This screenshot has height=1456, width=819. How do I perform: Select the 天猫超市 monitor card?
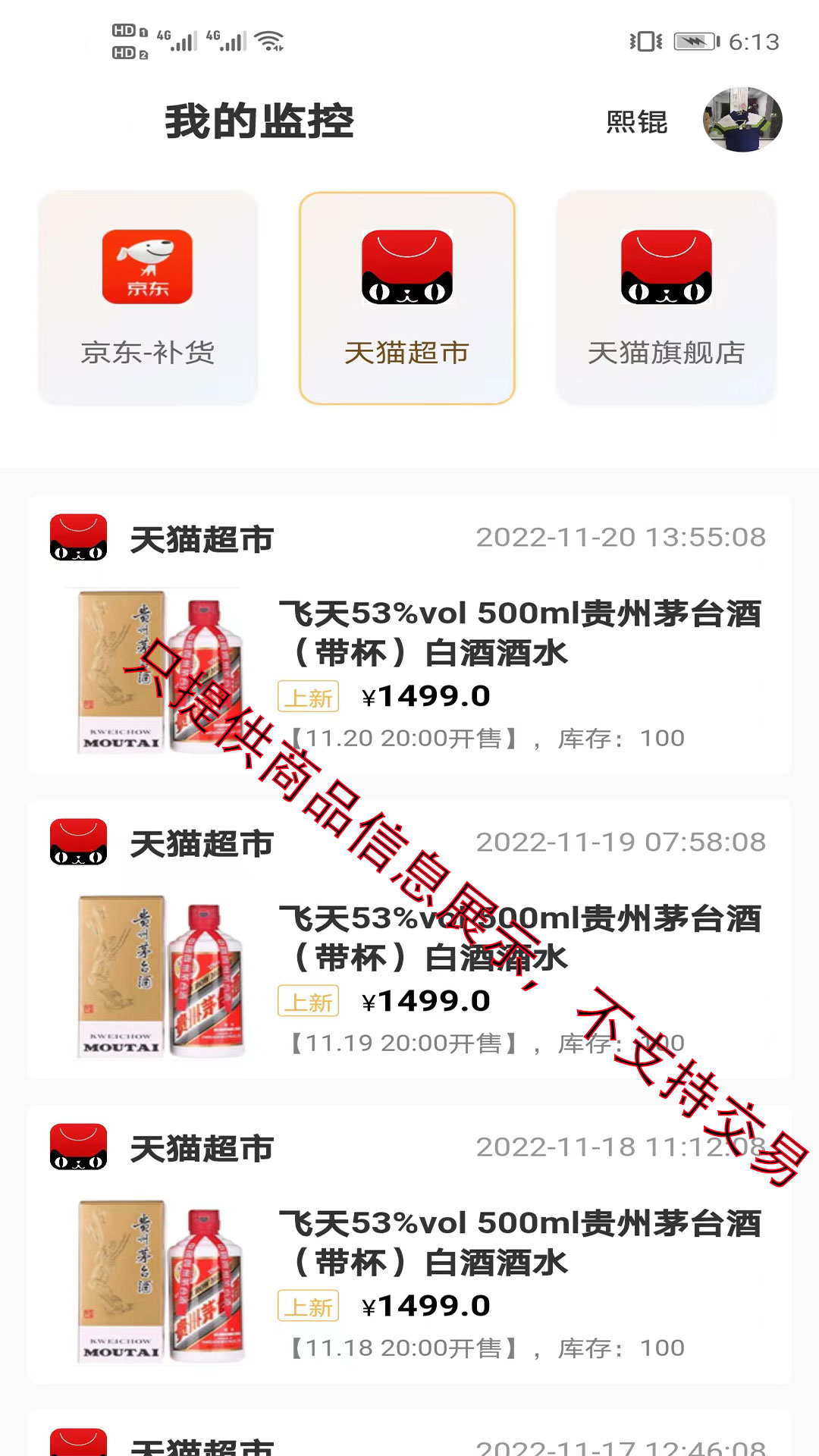407,298
